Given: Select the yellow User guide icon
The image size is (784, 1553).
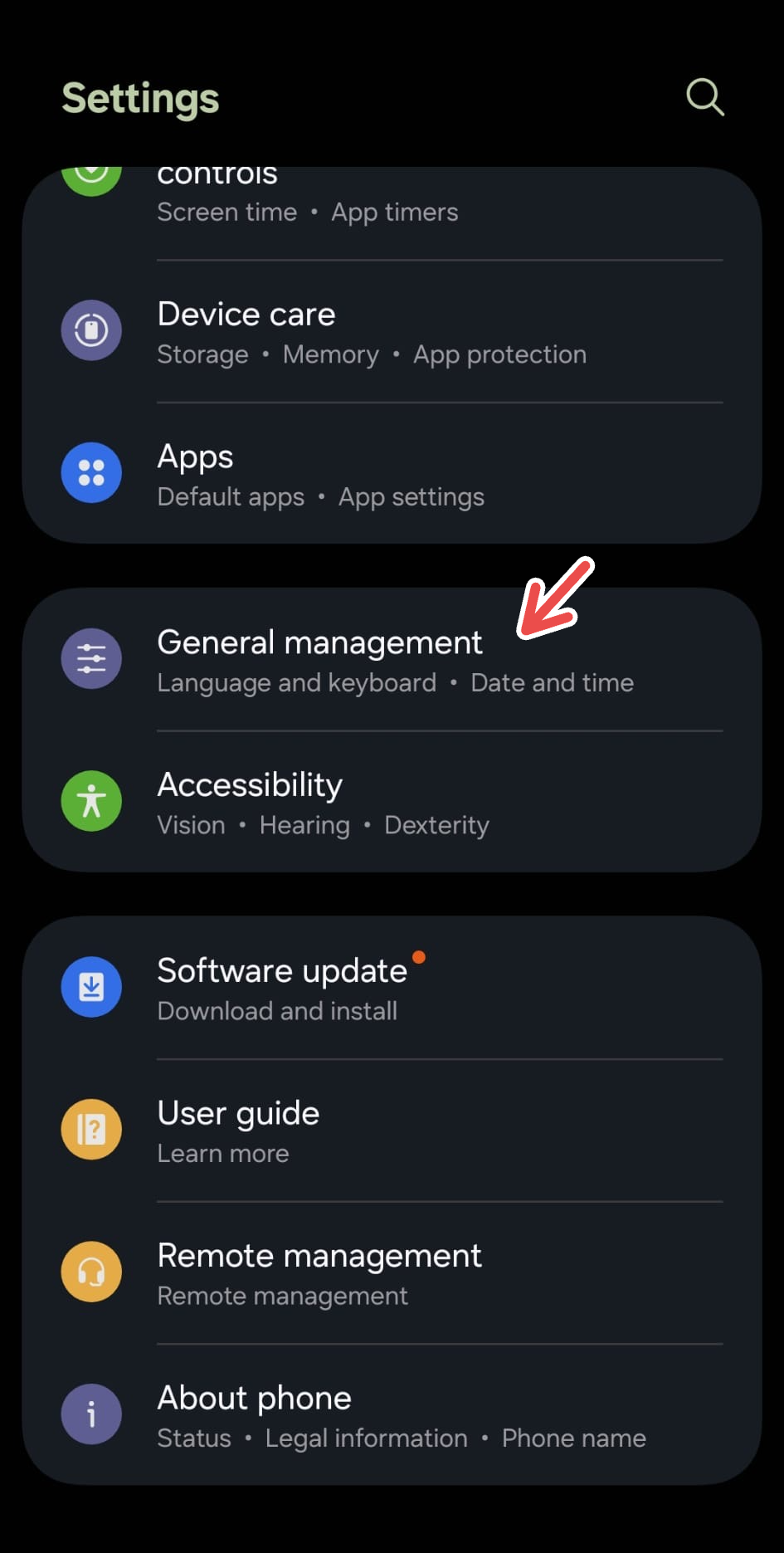Looking at the screenshot, I should coord(91,1129).
